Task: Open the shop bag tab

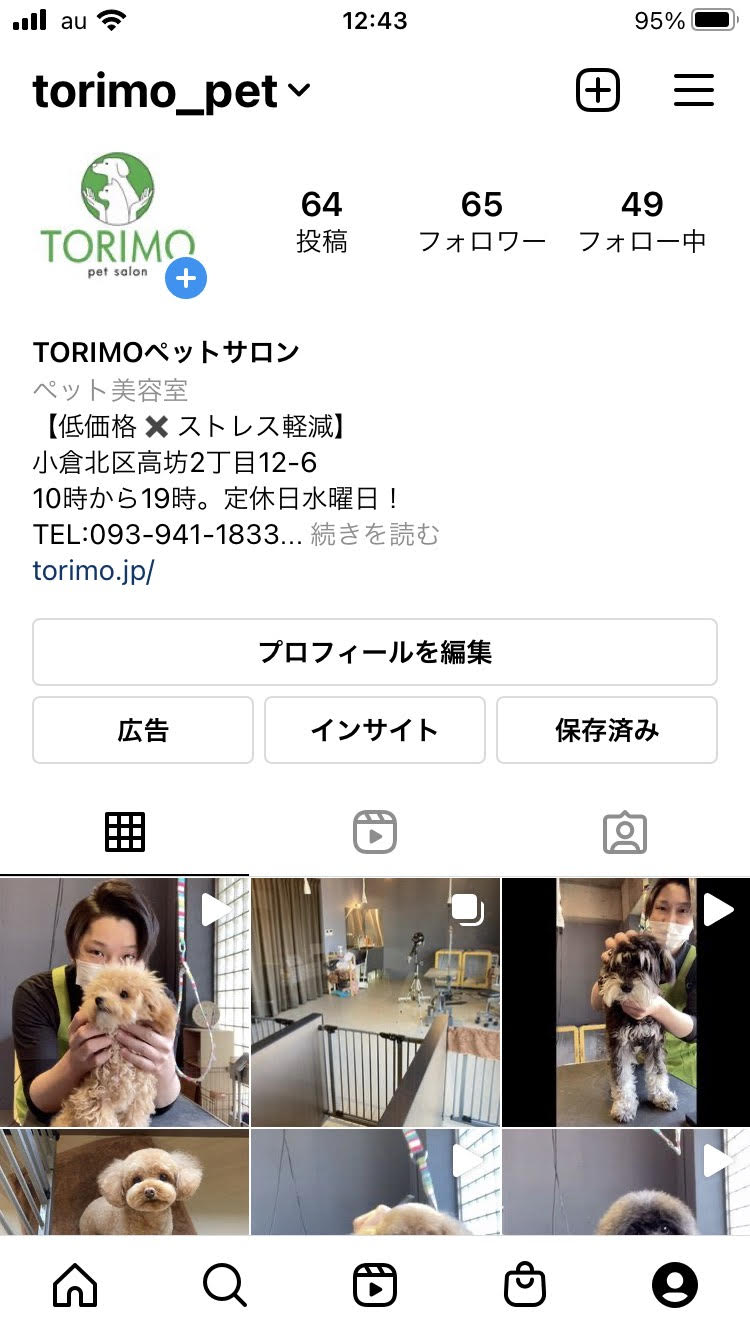Action: [525, 1285]
